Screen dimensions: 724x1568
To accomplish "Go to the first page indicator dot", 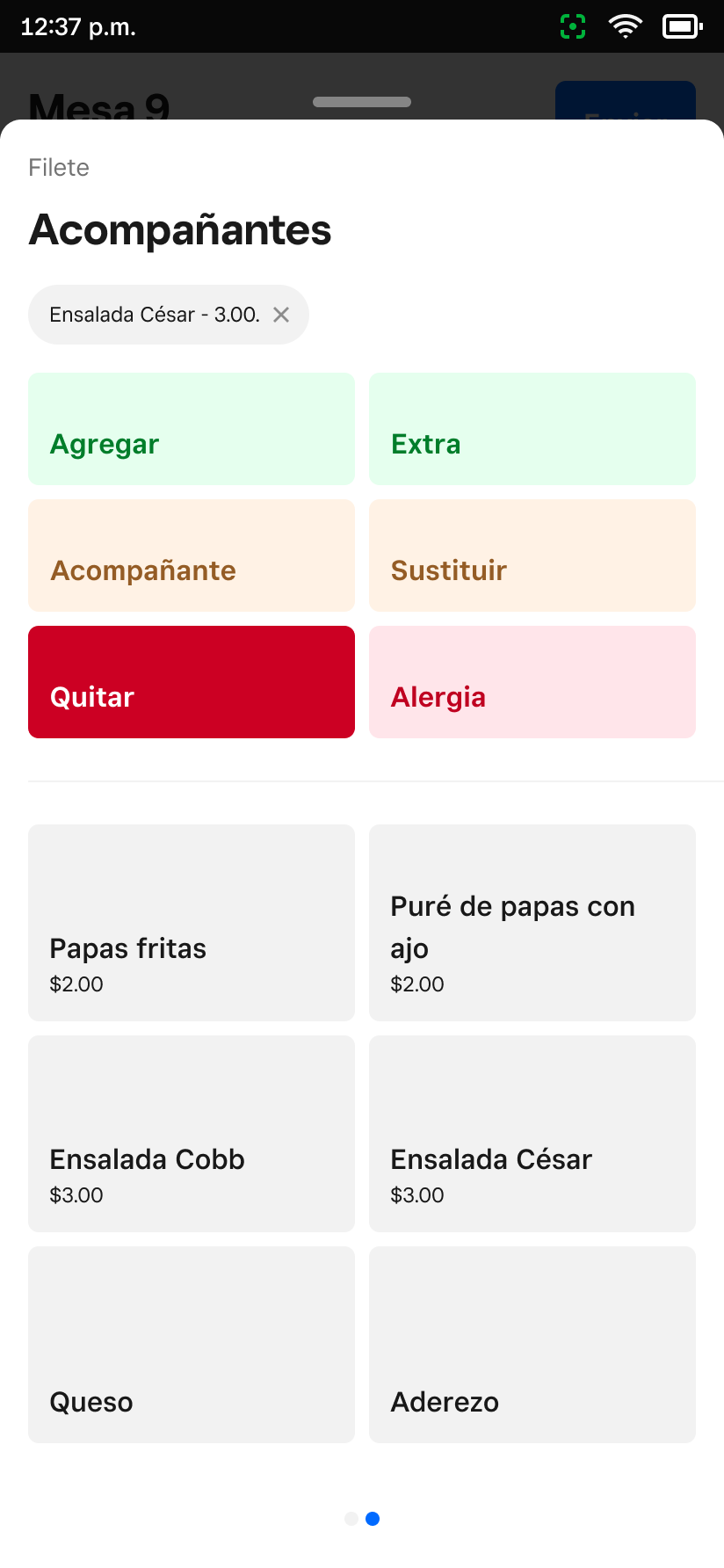I will [351, 1519].
